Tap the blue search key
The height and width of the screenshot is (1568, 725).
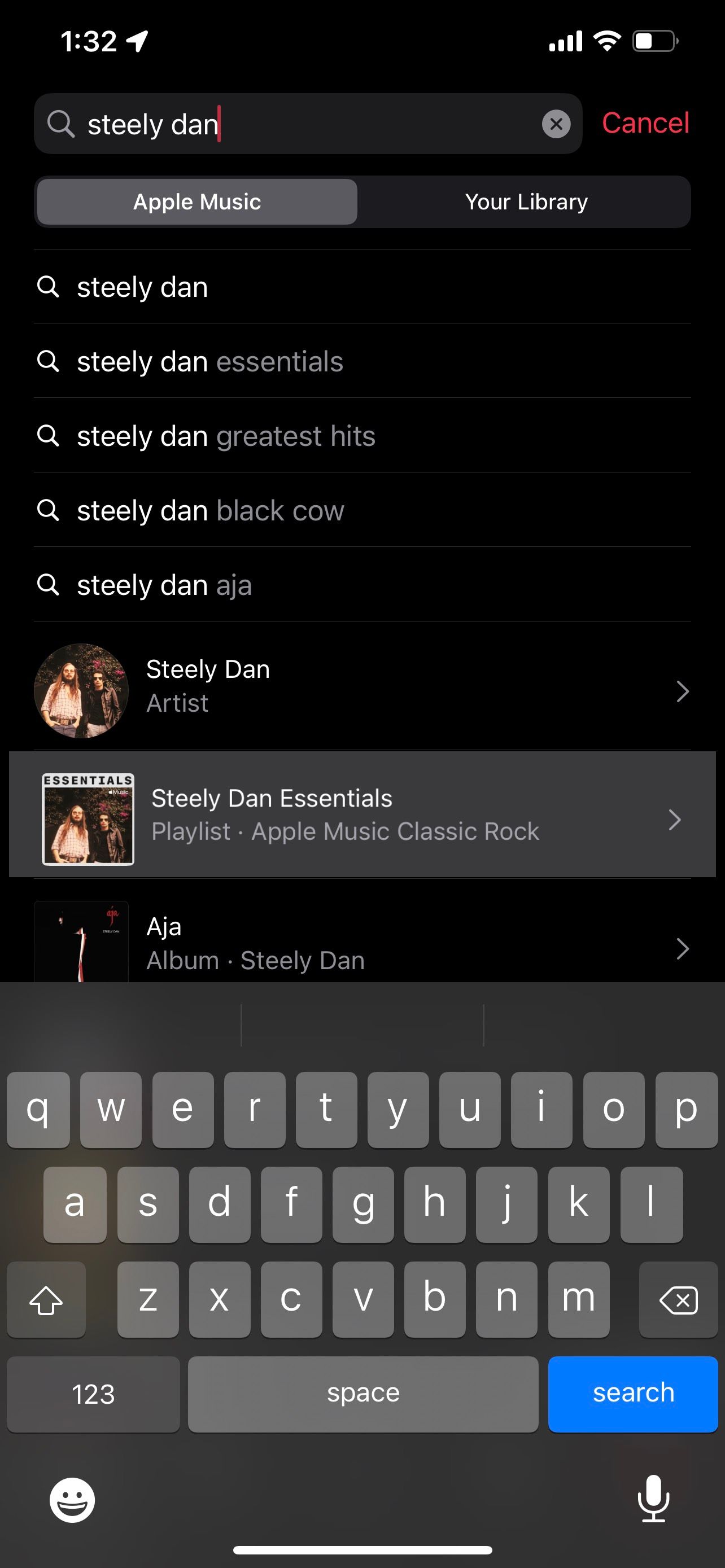[632, 1393]
